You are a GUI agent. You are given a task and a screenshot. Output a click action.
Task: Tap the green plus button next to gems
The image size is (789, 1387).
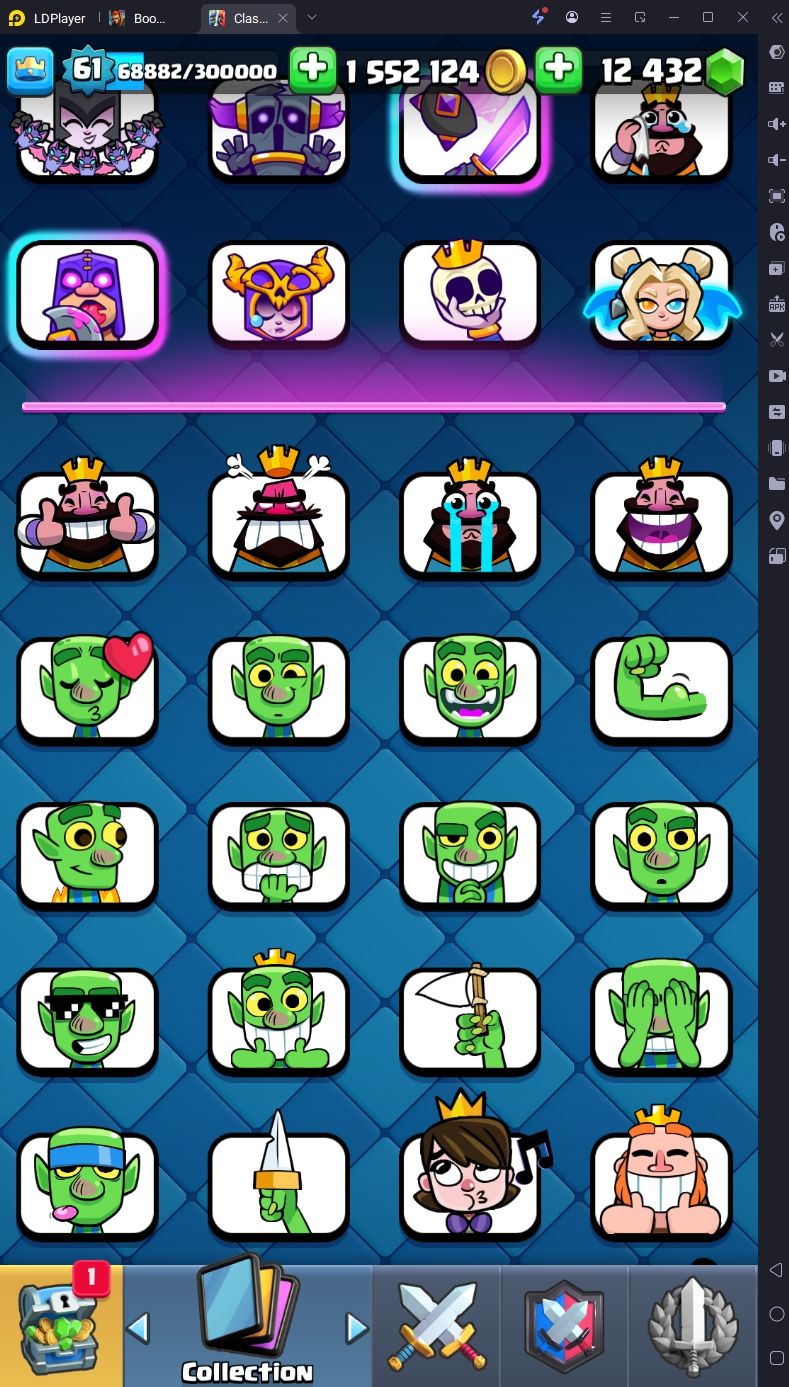559,70
